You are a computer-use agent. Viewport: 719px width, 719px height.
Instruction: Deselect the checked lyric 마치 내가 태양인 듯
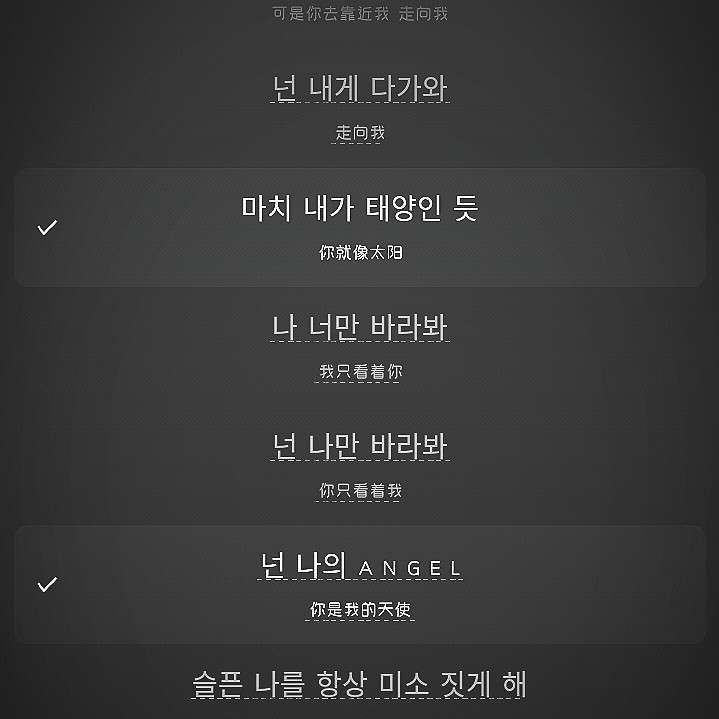[360, 227]
